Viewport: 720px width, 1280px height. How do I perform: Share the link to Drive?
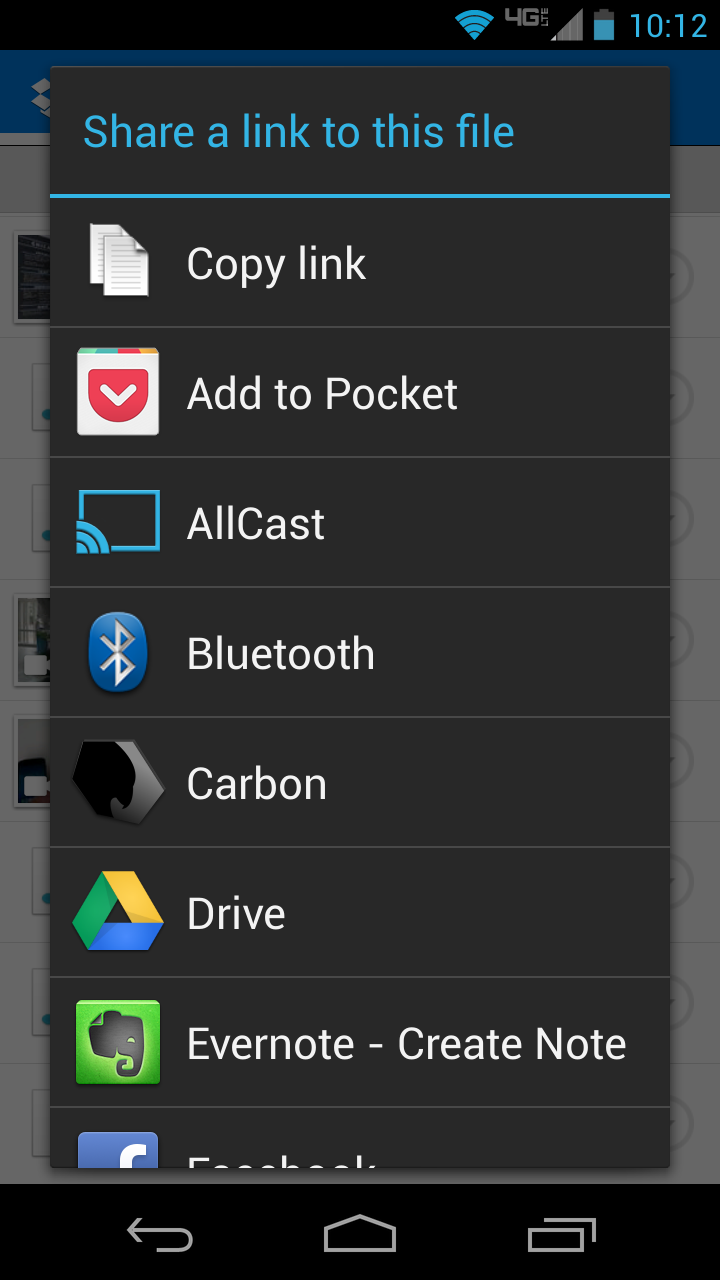click(359, 913)
